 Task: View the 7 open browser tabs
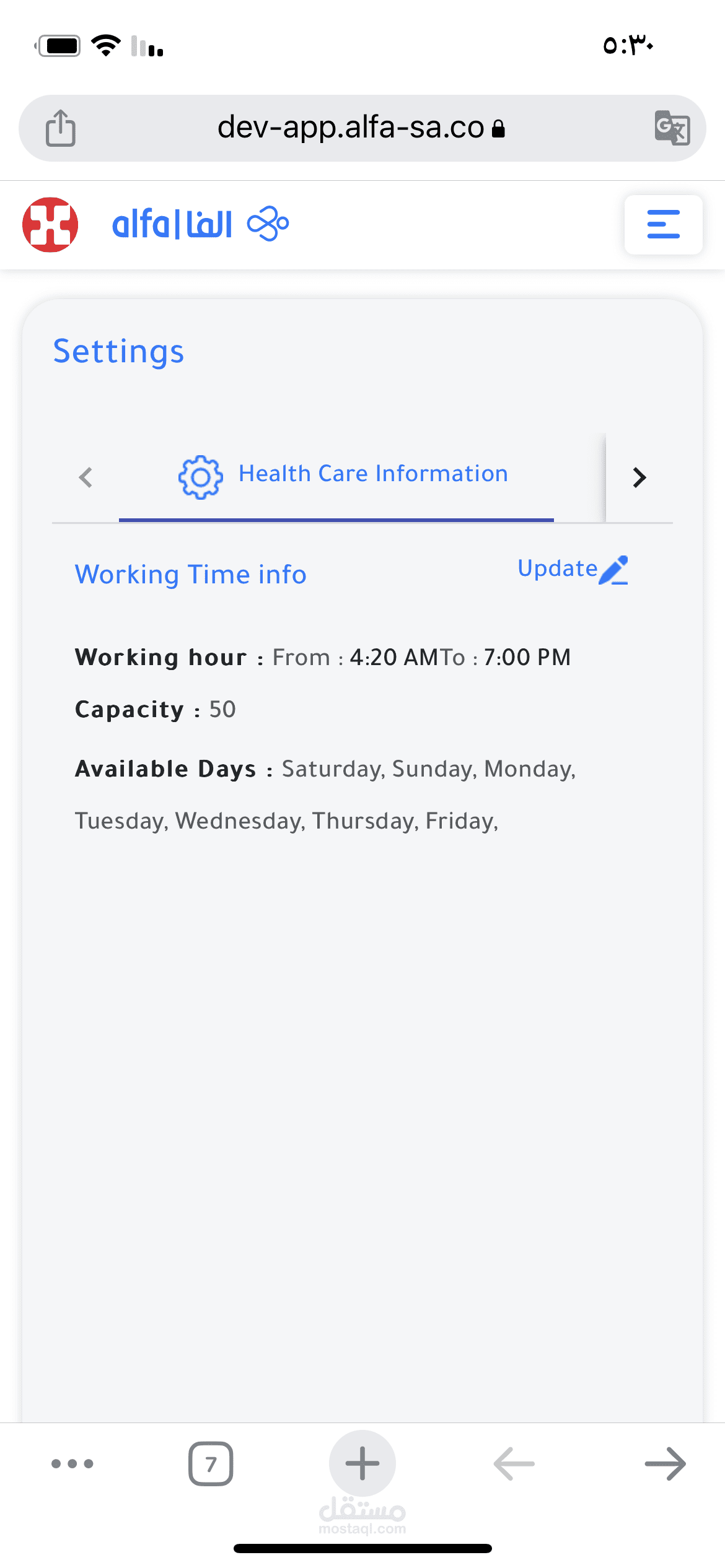pyautogui.click(x=211, y=1463)
